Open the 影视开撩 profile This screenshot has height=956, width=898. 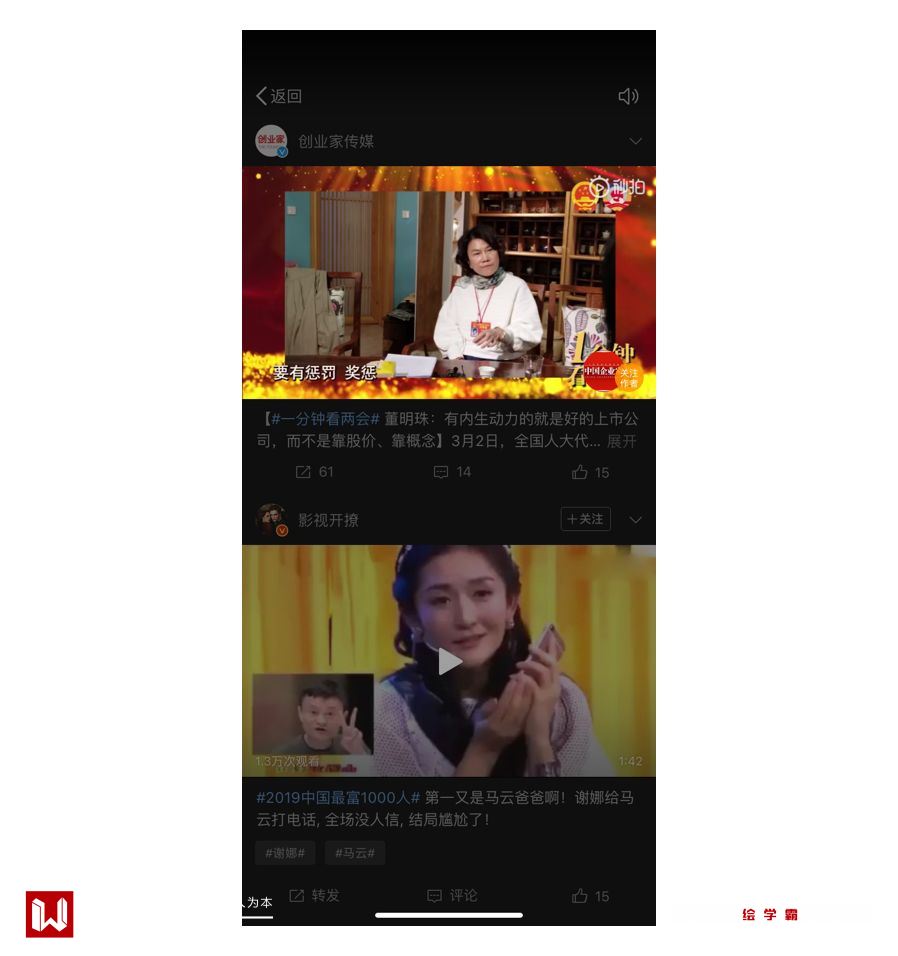point(328,520)
